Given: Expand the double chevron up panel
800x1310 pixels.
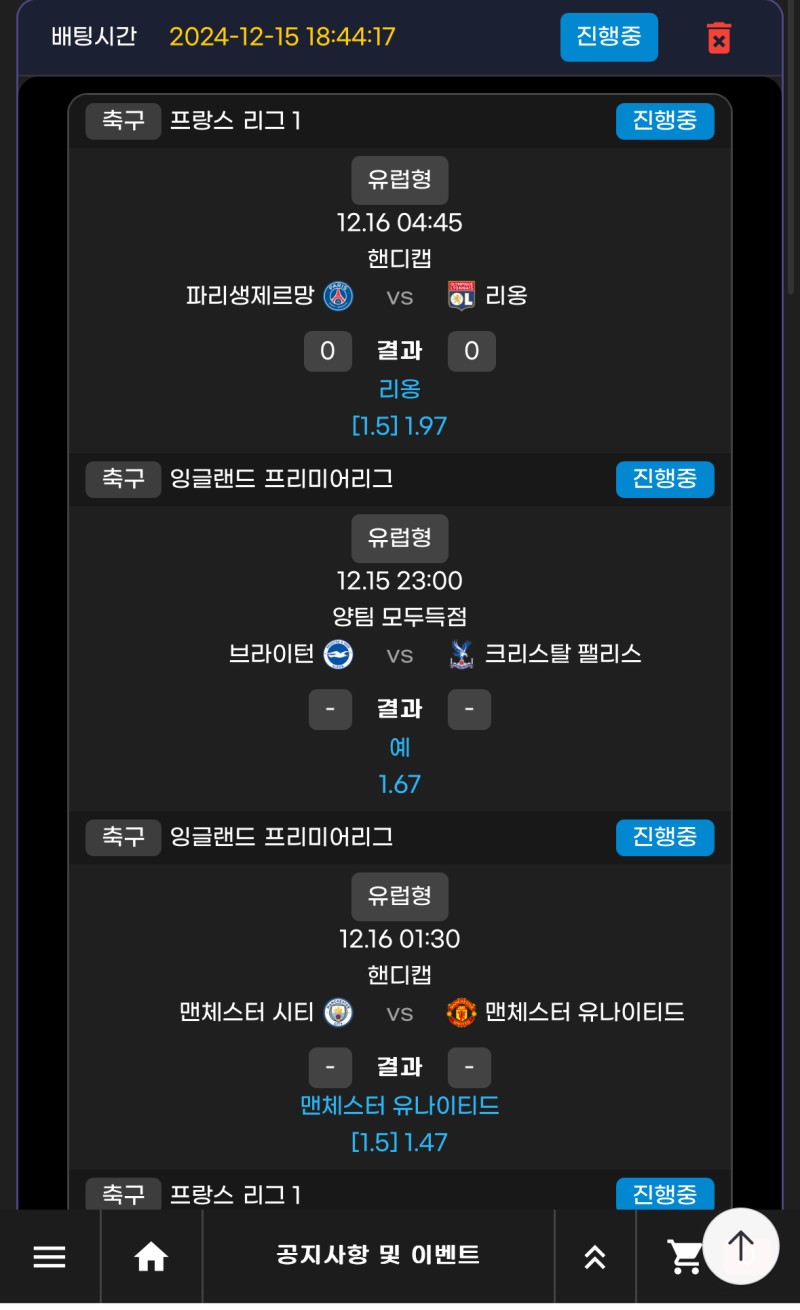Looking at the screenshot, I should (x=595, y=1257).
